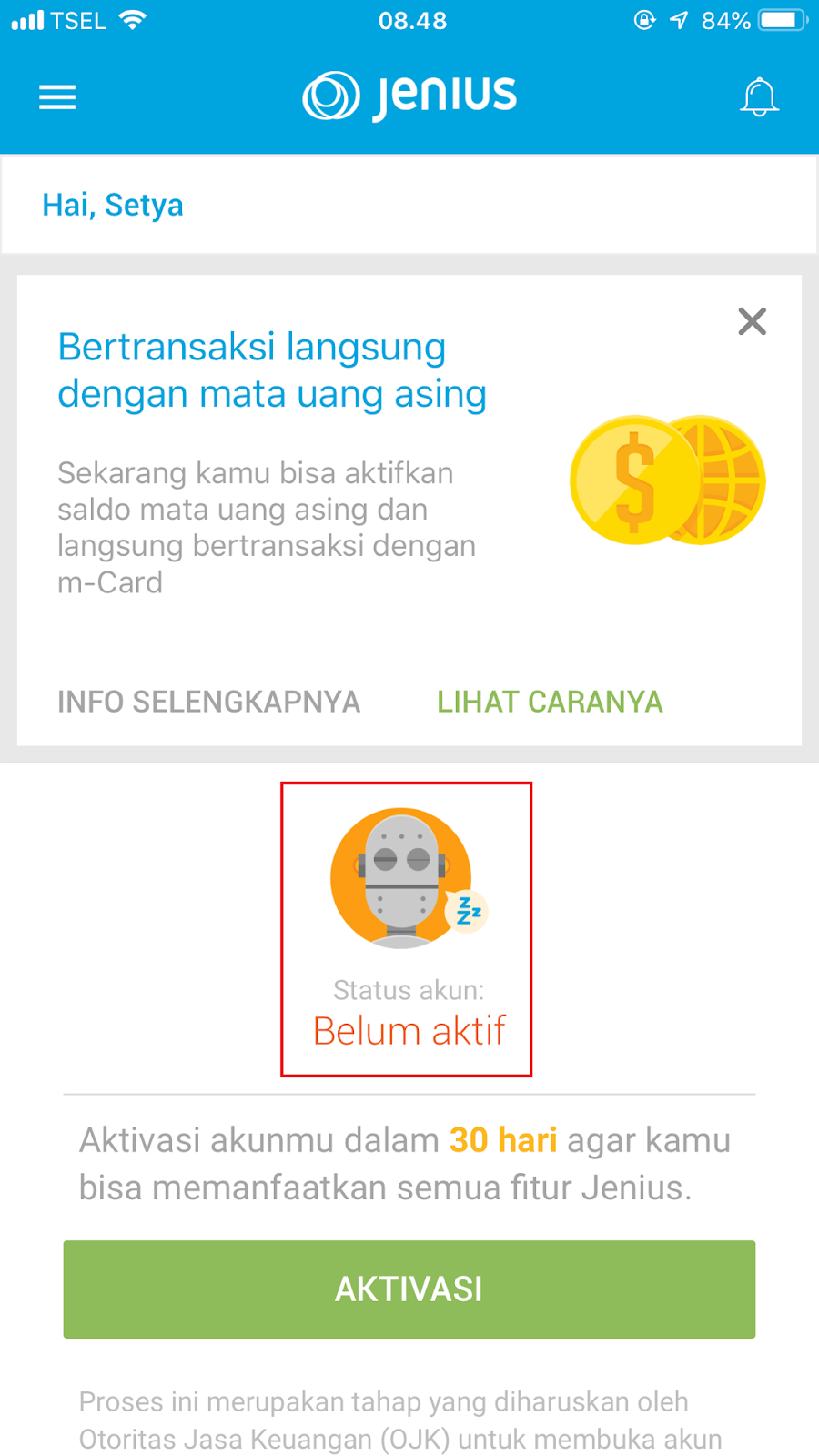
Task: Tap INFO SELENGKAPNYA for more details
Action: pos(209,702)
